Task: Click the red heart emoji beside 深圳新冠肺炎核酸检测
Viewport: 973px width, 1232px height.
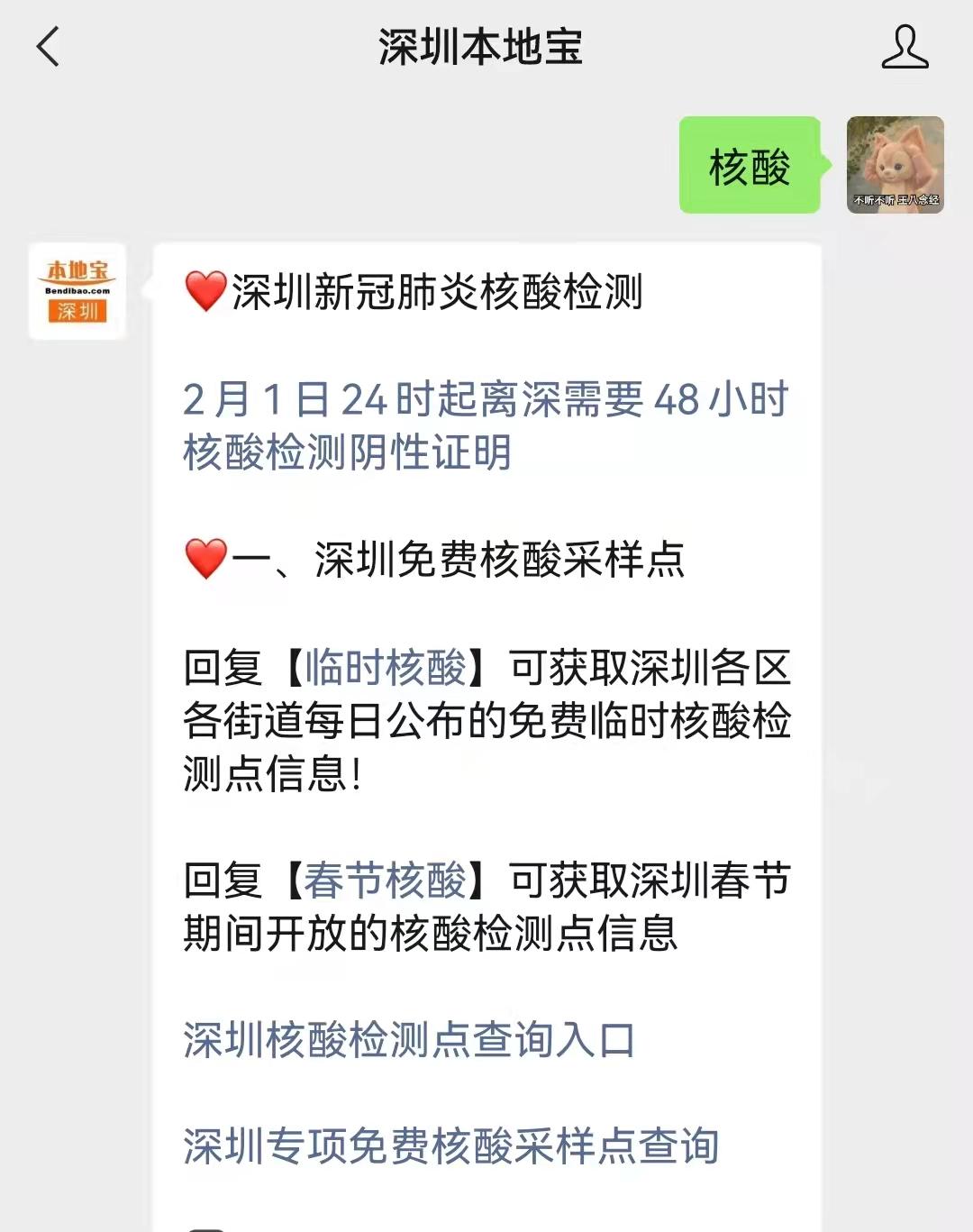Action: (205, 291)
